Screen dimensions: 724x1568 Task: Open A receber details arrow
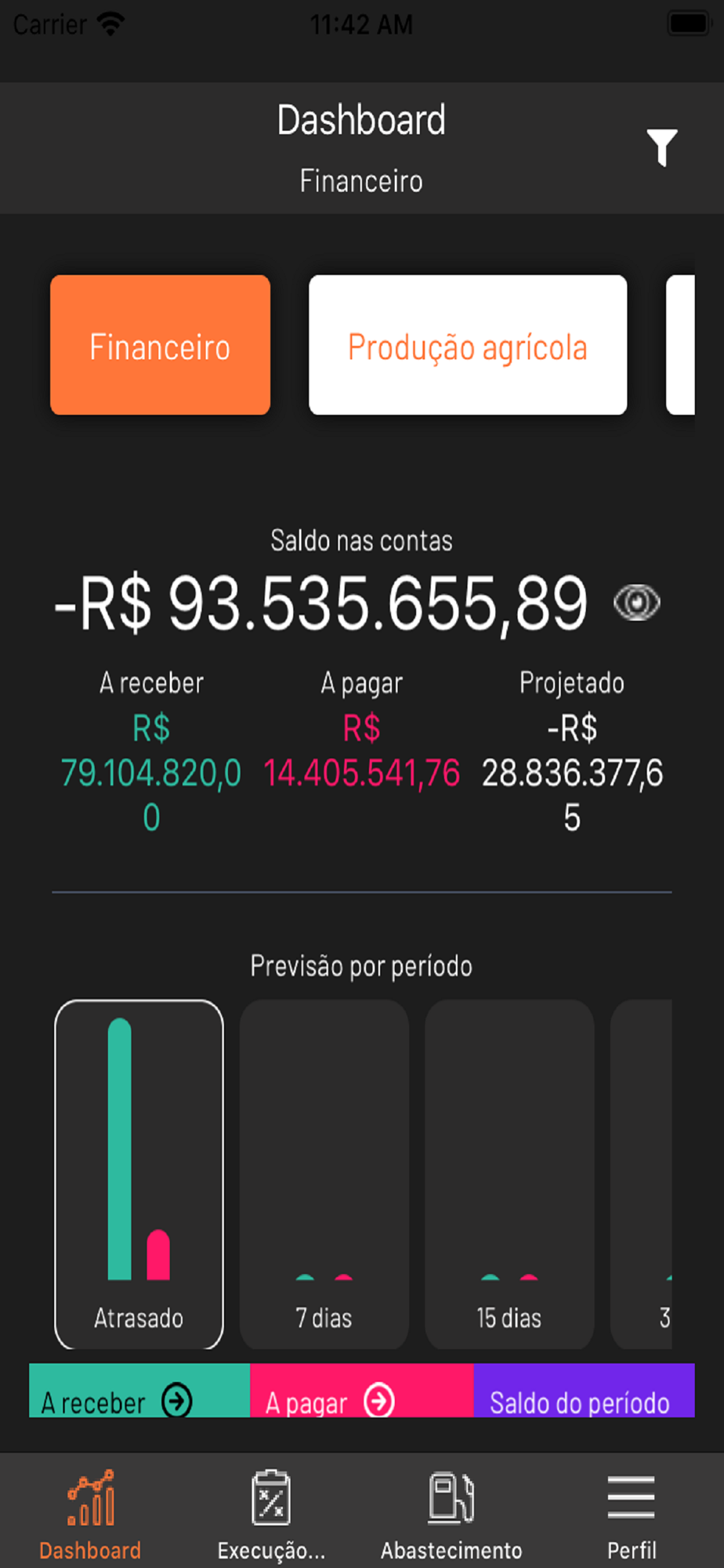pos(177,1400)
